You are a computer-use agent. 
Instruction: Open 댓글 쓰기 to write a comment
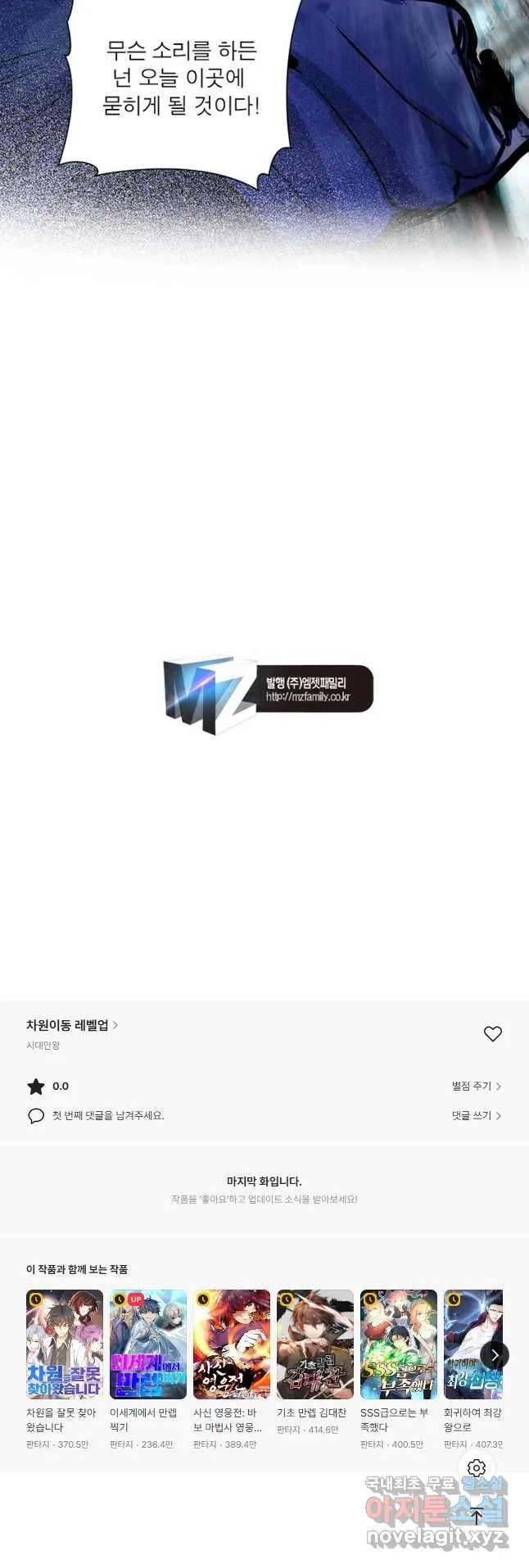coord(476,1115)
